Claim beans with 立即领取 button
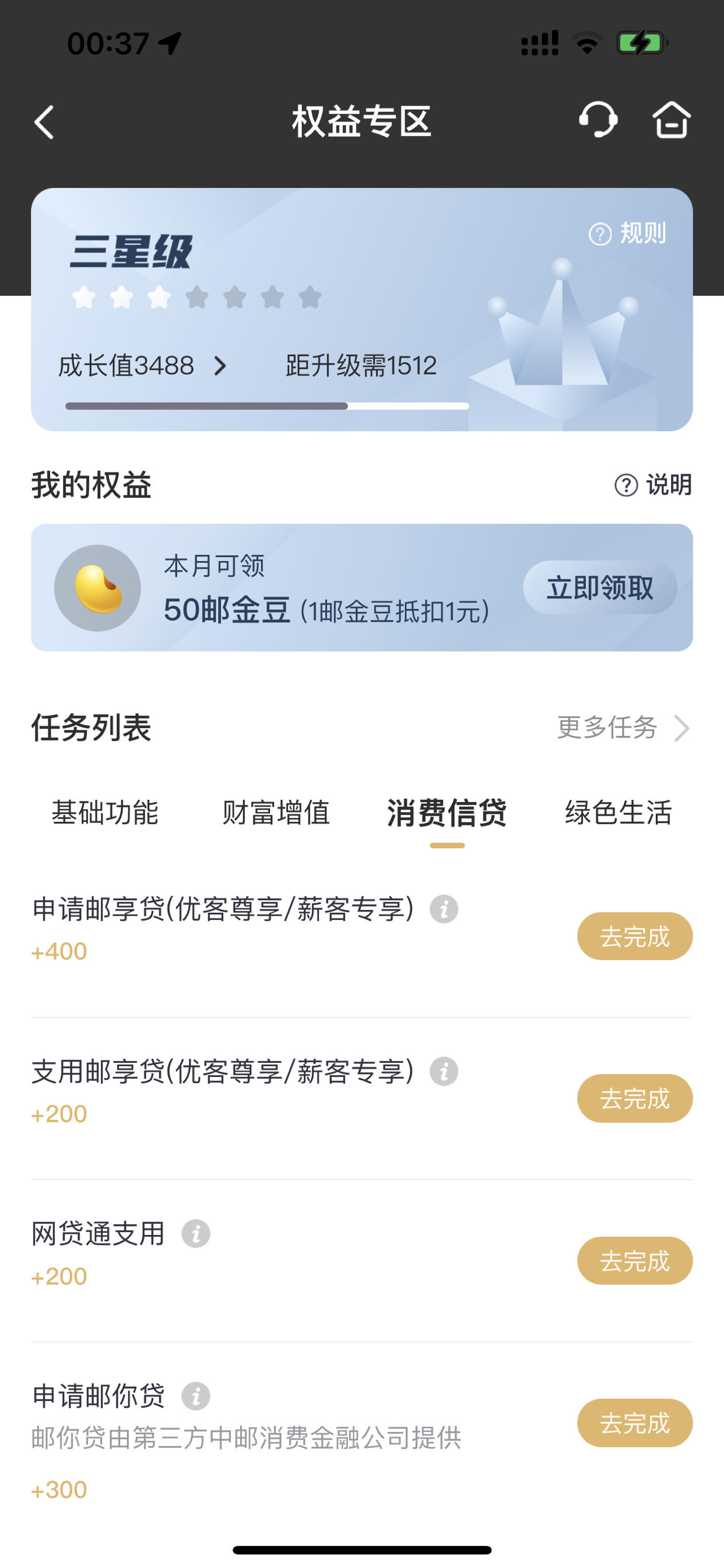Viewport: 724px width, 1568px height. [600, 587]
